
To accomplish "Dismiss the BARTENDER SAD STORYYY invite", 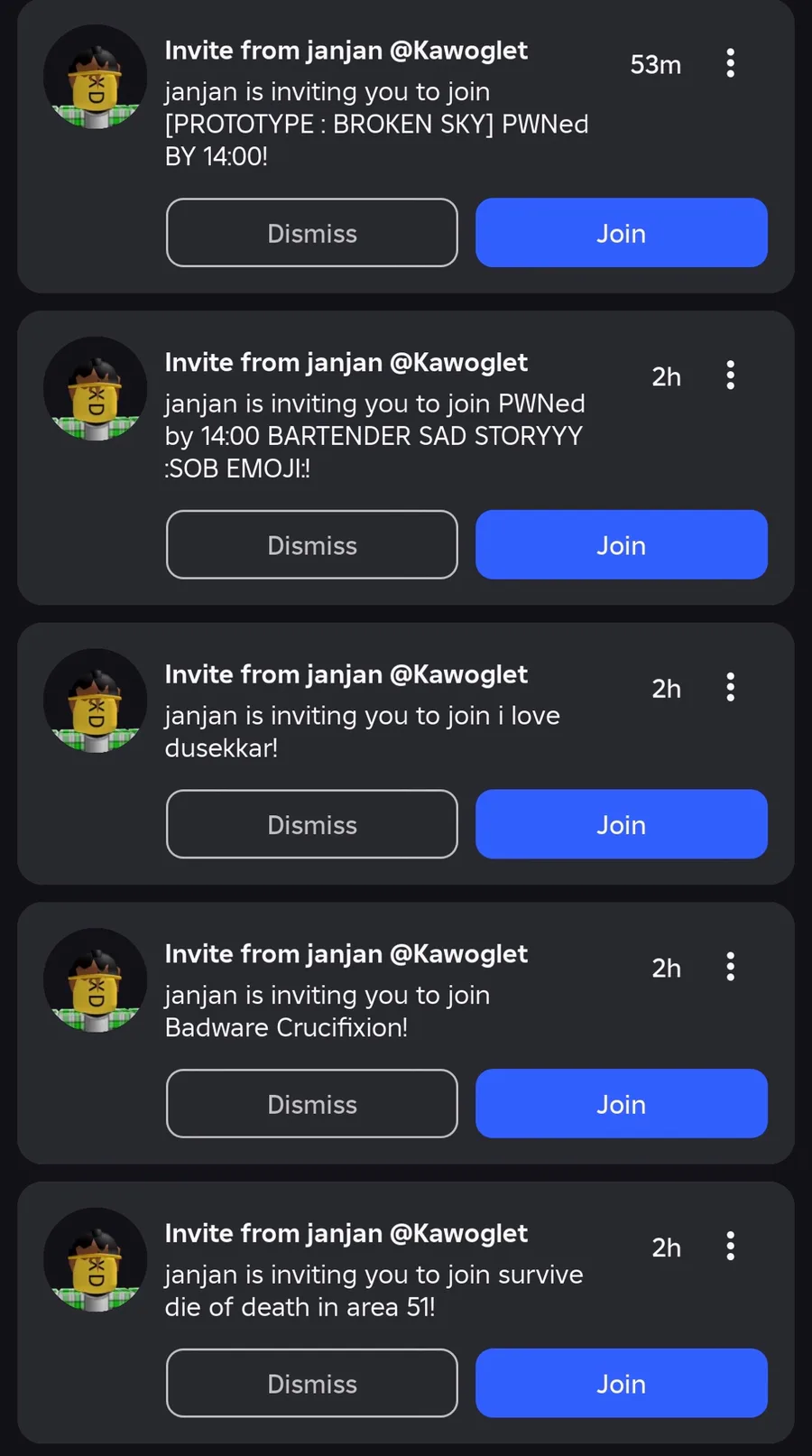I will click(x=312, y=544).
